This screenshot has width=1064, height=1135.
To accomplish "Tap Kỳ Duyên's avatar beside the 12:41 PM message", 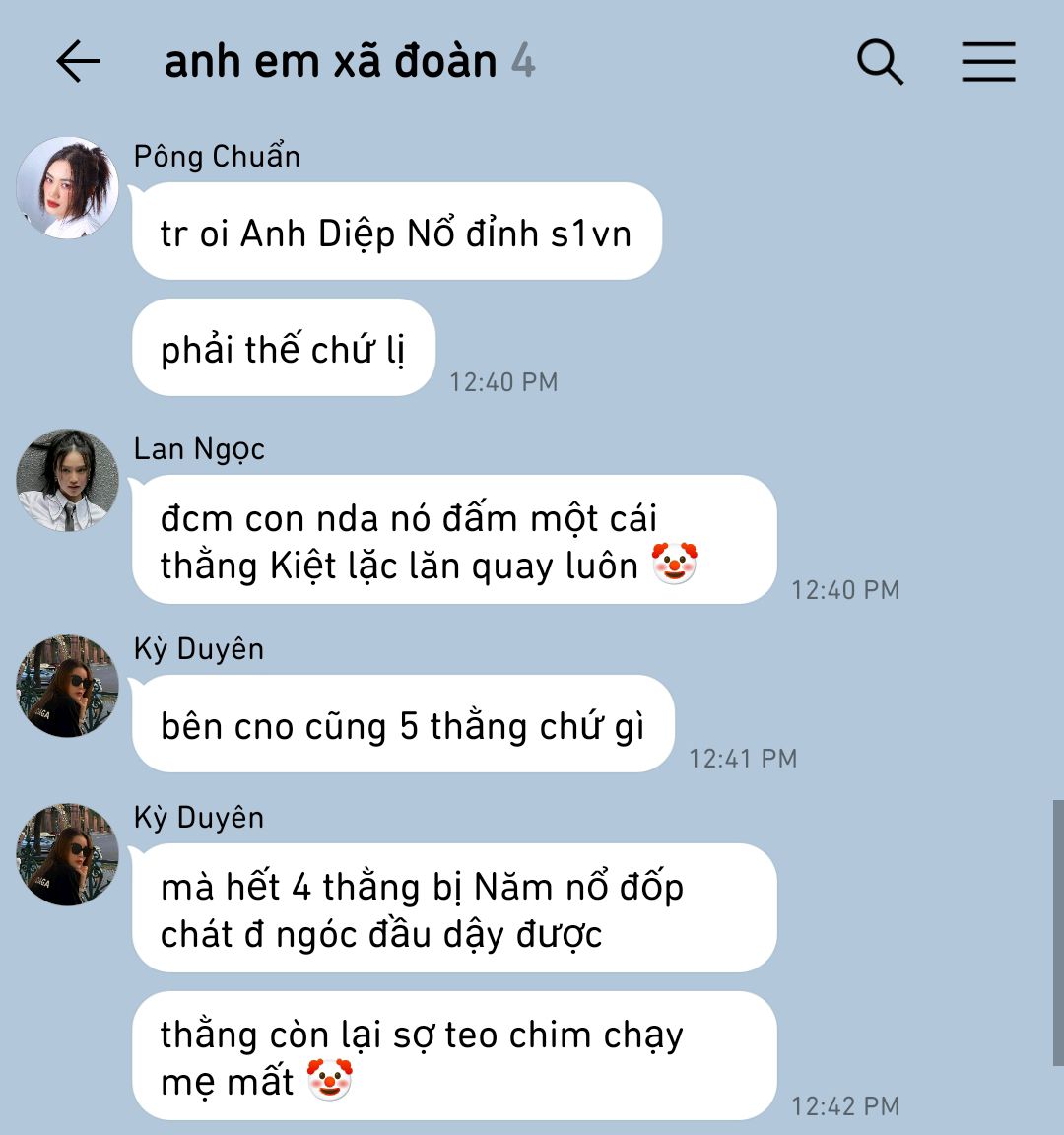I will 67,686.
